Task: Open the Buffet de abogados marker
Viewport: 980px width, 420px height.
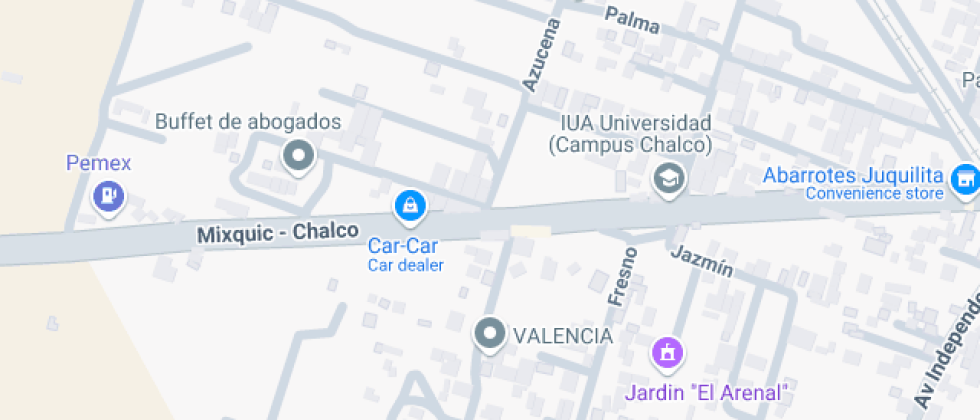Action: (x=298, y=157)
